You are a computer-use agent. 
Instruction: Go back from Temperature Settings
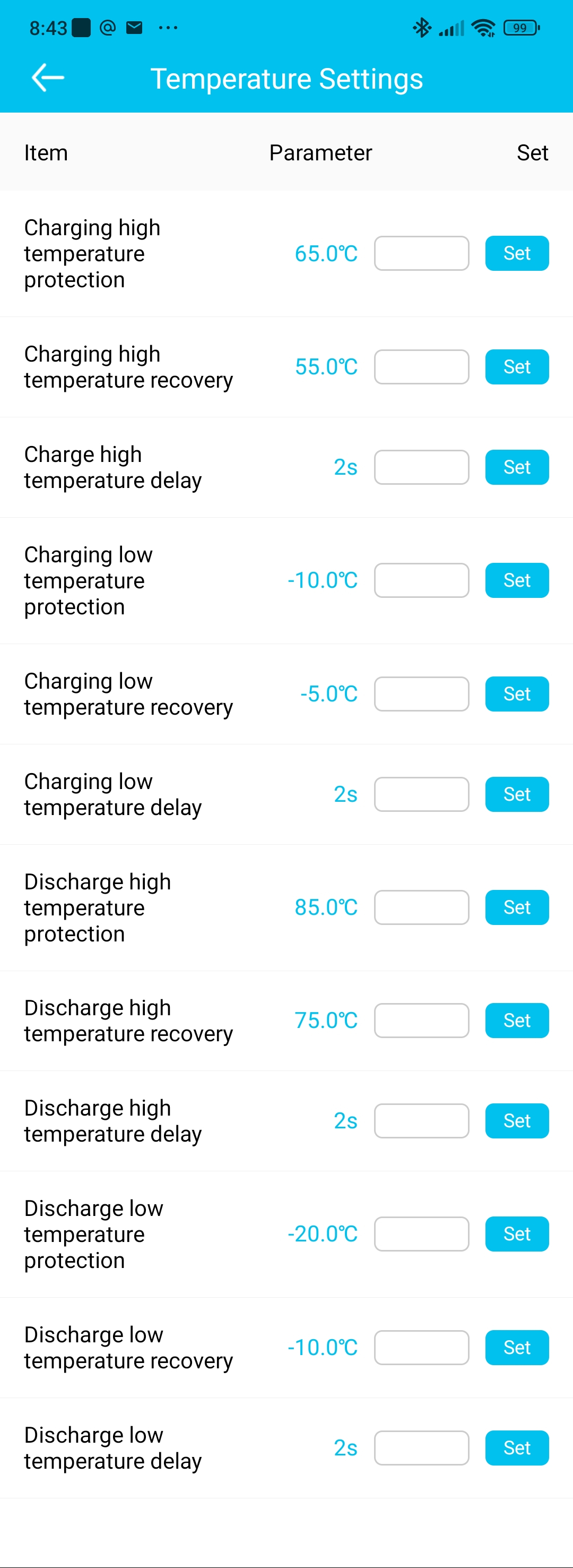(x=47, y=78)
